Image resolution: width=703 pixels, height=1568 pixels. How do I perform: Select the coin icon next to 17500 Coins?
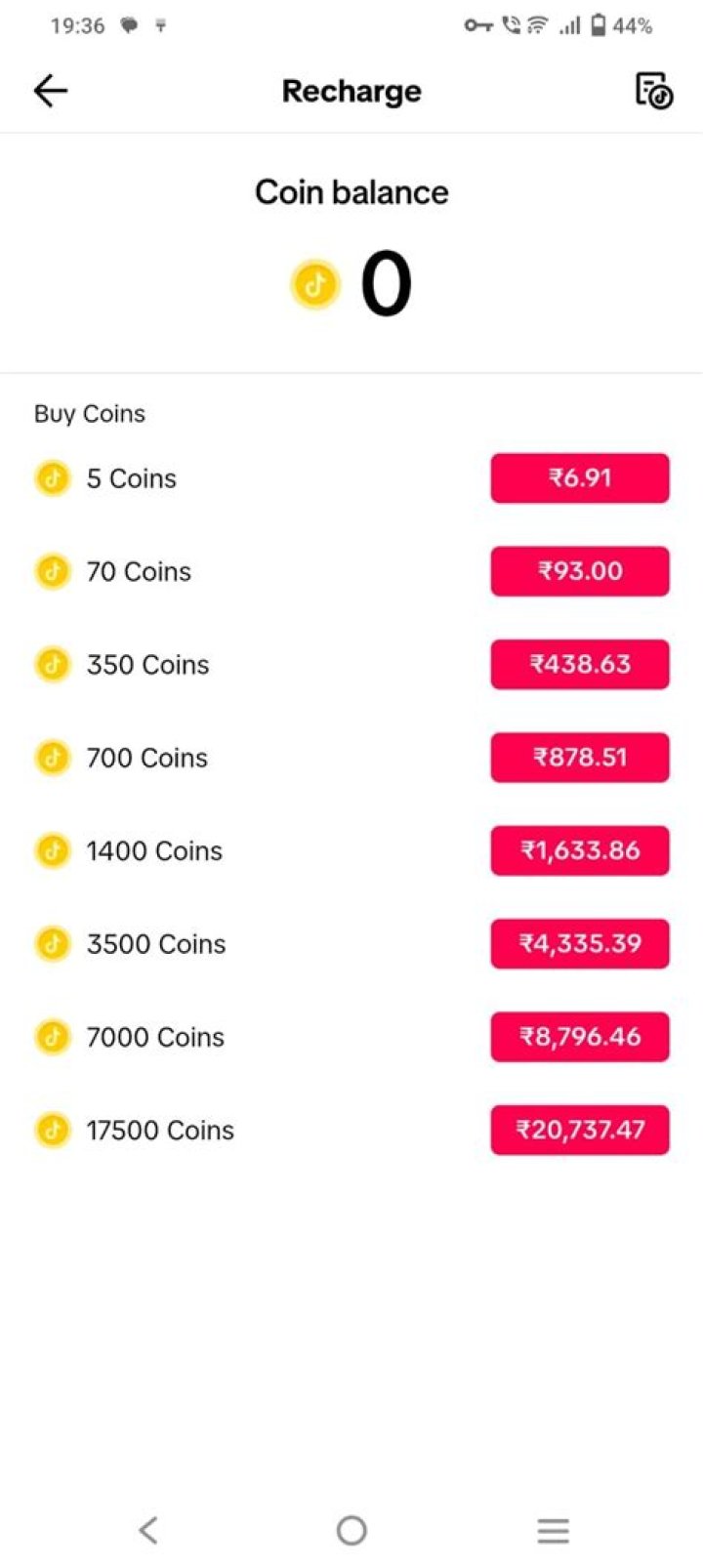(x=52, y=1130)
